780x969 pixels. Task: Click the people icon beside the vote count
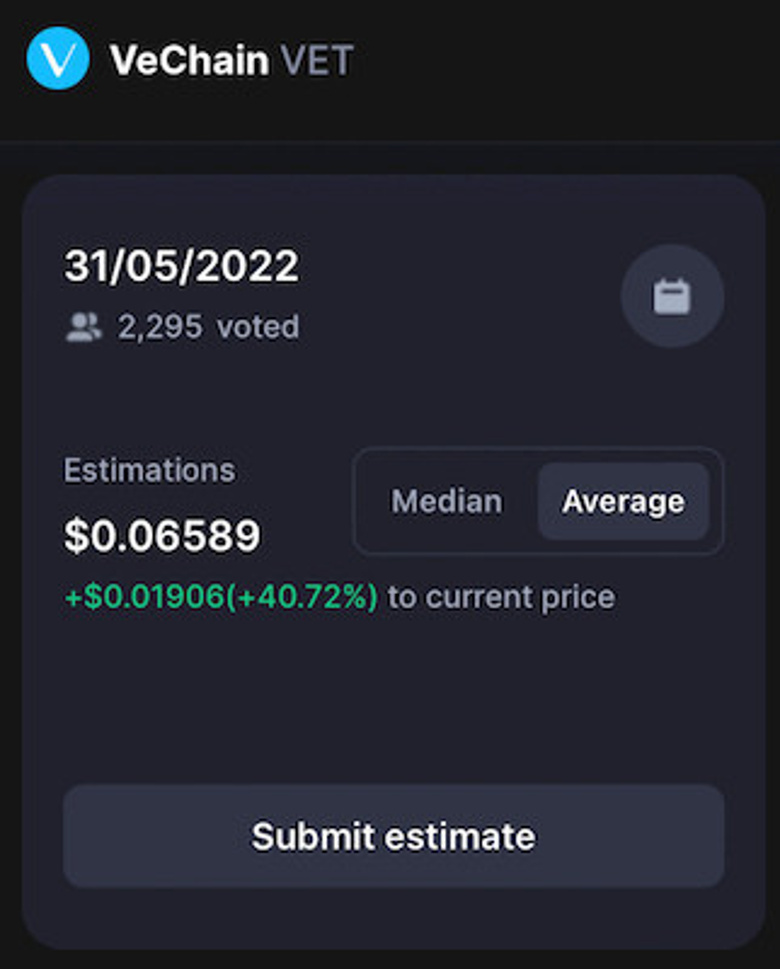[x=84, y=324]
